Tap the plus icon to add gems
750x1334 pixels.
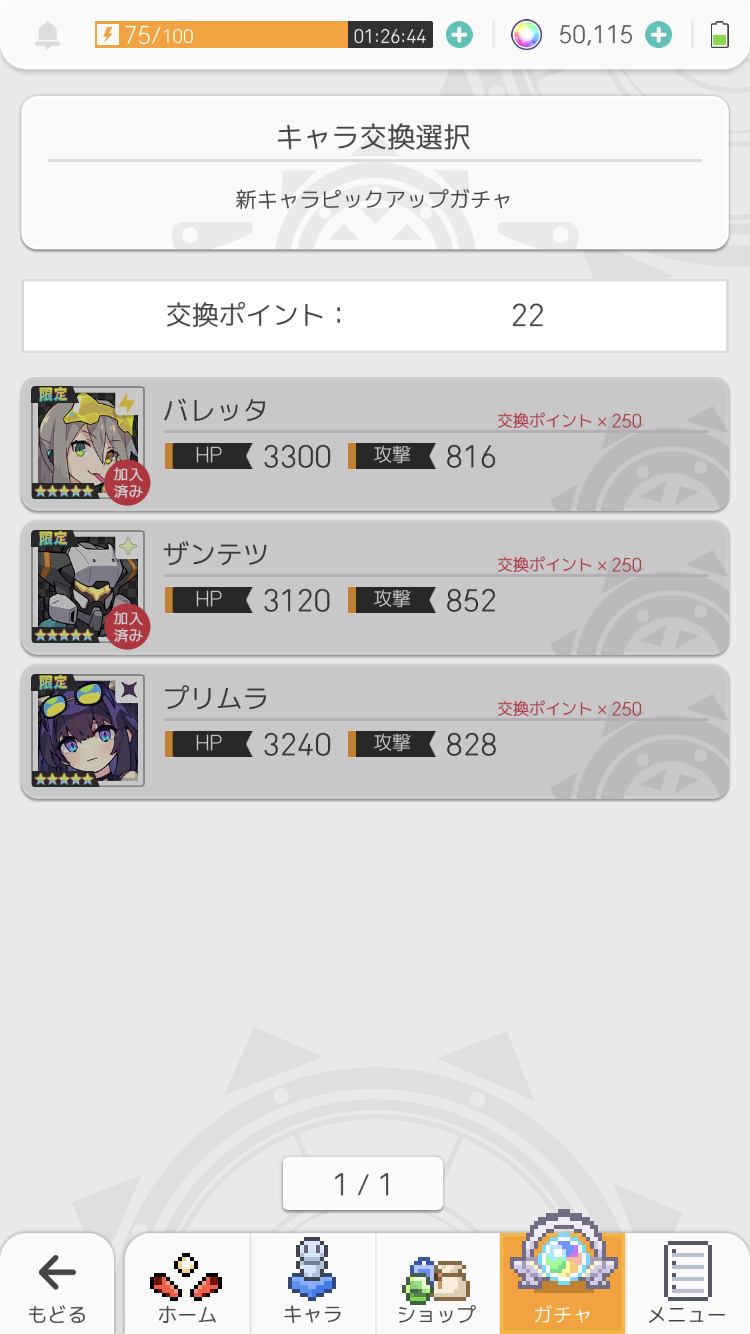coord(658,36)
